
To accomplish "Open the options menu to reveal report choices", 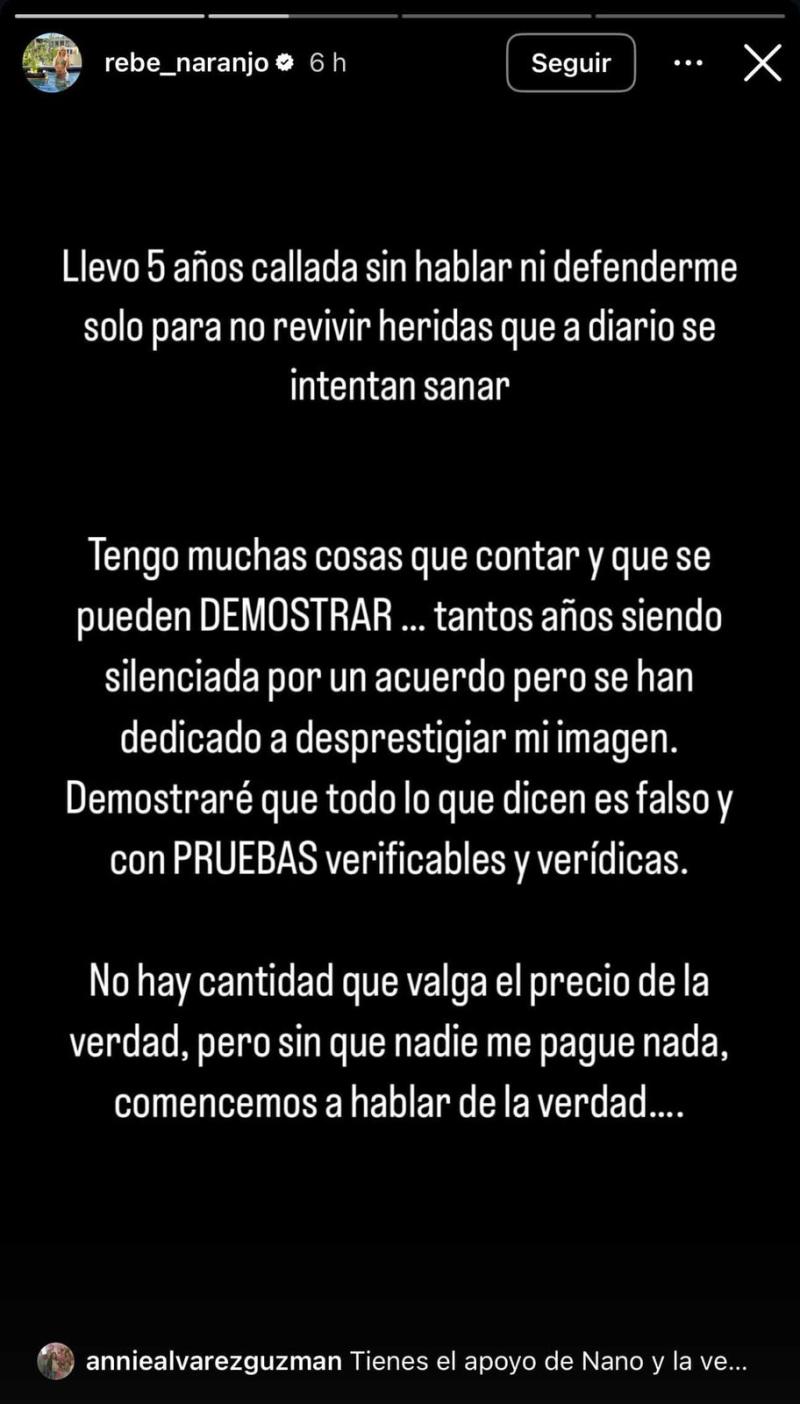I will (687, 62).
